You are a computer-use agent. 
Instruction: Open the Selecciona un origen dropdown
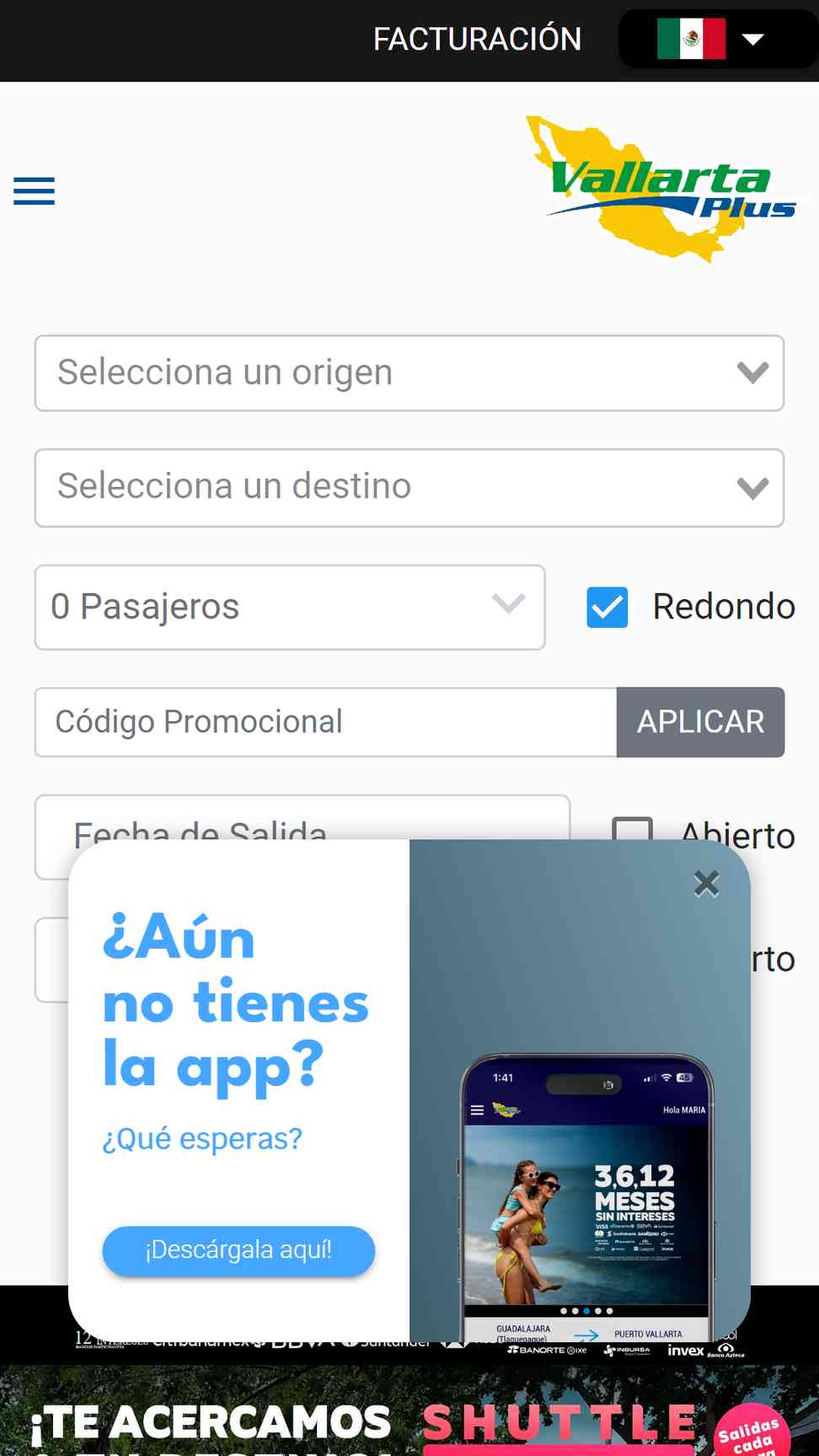click(409, 373)
